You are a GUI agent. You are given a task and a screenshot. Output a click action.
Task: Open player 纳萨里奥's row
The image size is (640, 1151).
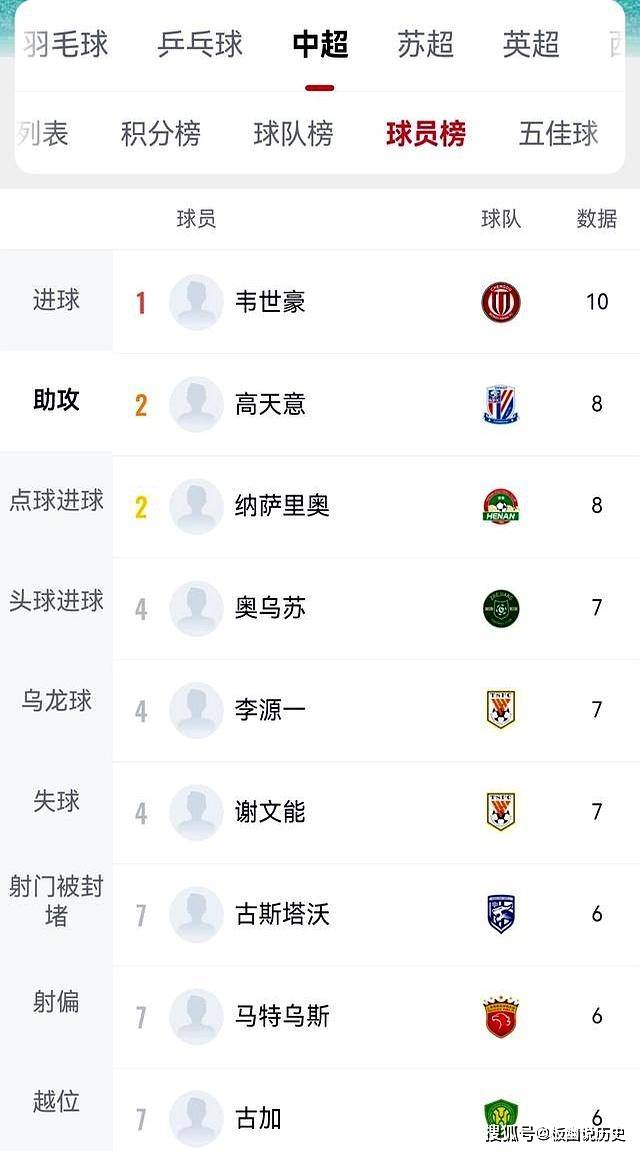[282, 506]
